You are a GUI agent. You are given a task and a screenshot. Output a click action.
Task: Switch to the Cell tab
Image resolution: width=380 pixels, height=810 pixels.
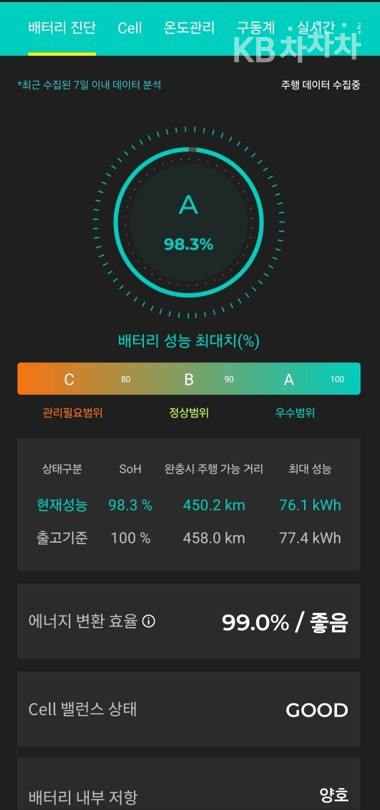coord(130,28)
